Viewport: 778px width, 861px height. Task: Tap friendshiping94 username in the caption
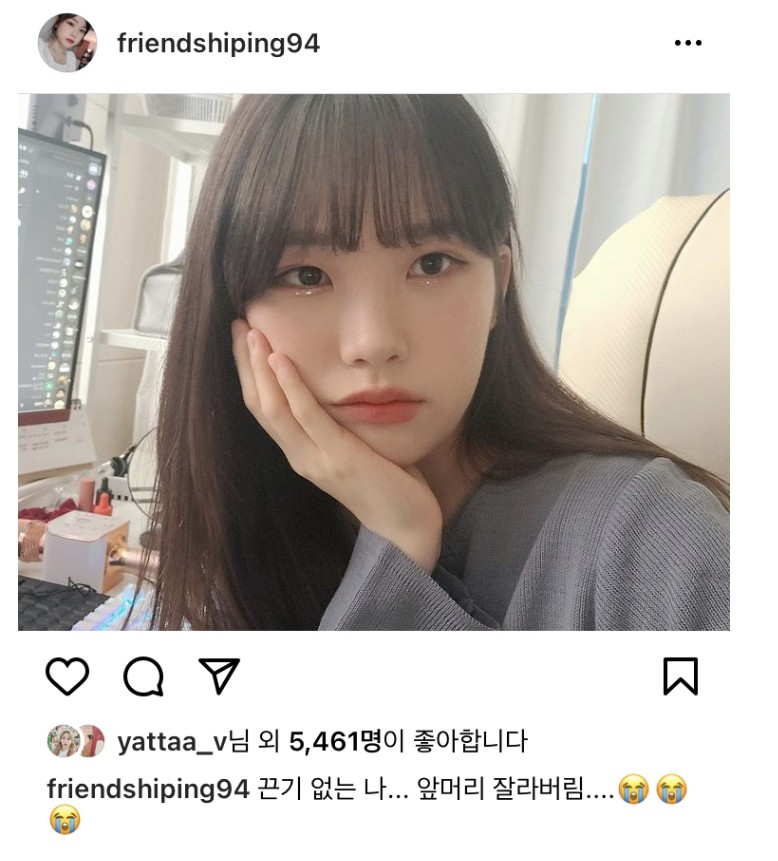click(147, 789)
